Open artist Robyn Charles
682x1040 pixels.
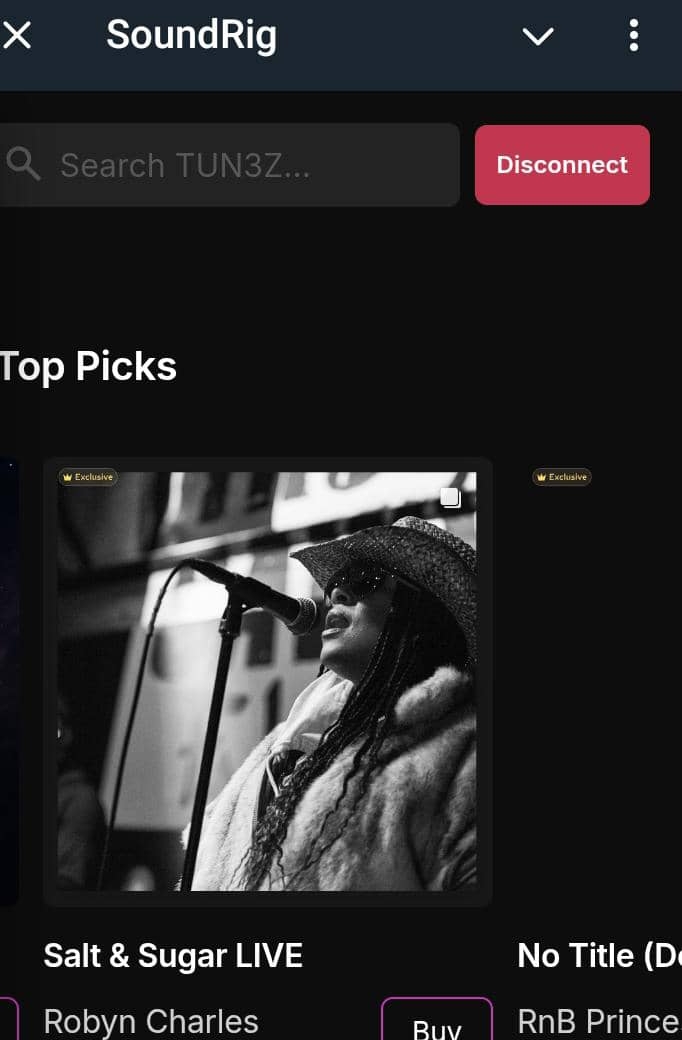(151, 1022)
